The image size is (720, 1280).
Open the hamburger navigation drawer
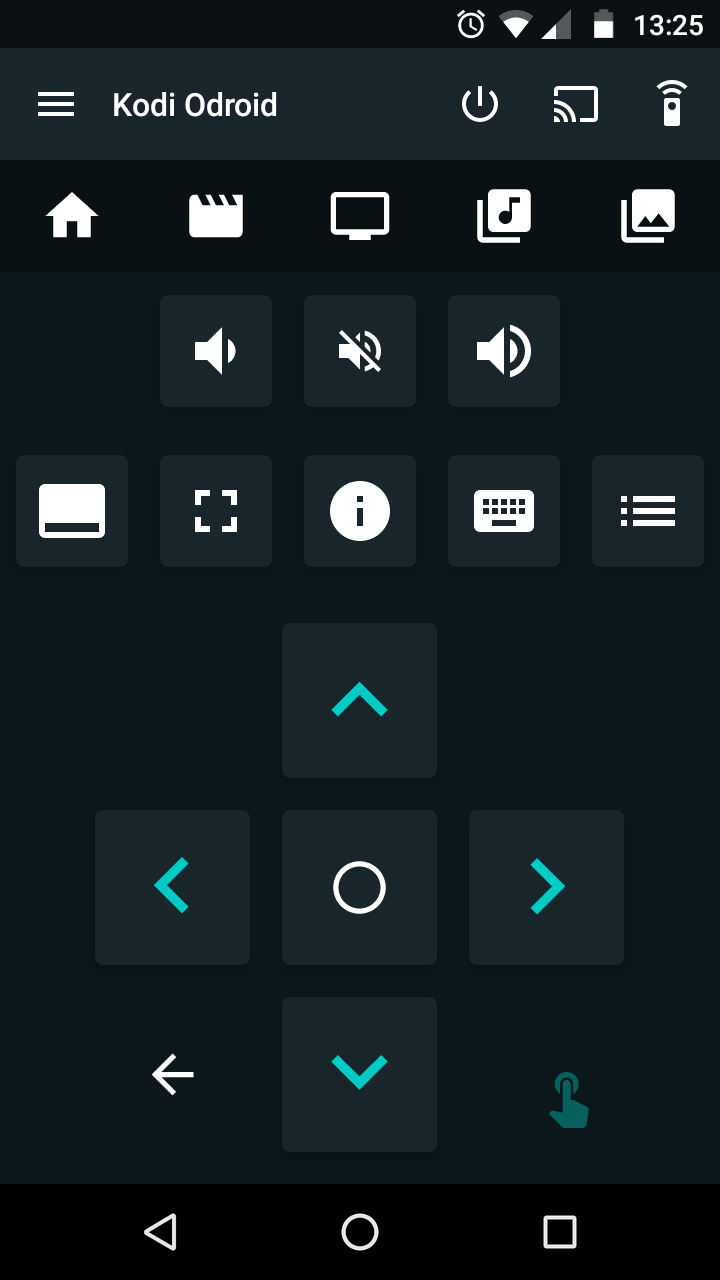[x=56, y=104]
